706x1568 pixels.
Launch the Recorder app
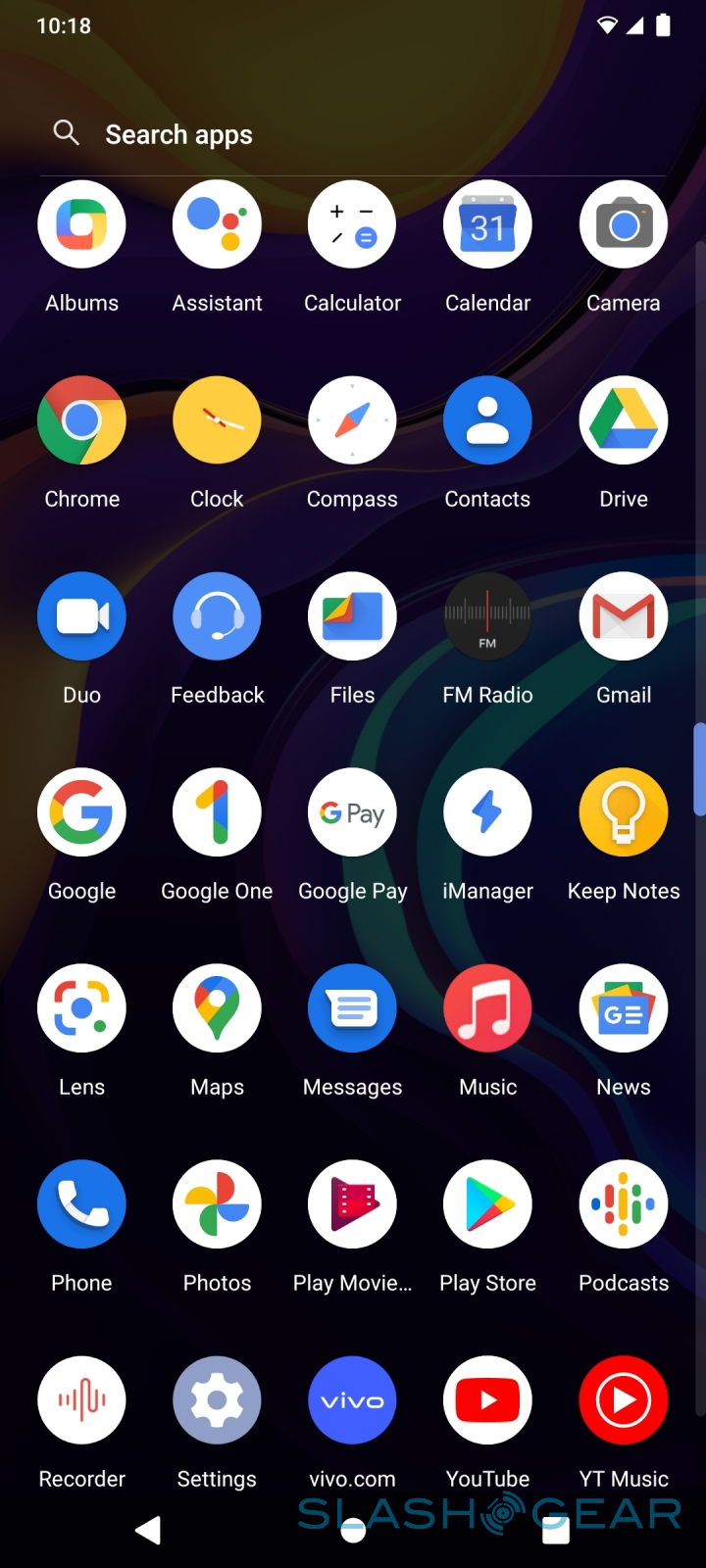[x=81, y=1401]
